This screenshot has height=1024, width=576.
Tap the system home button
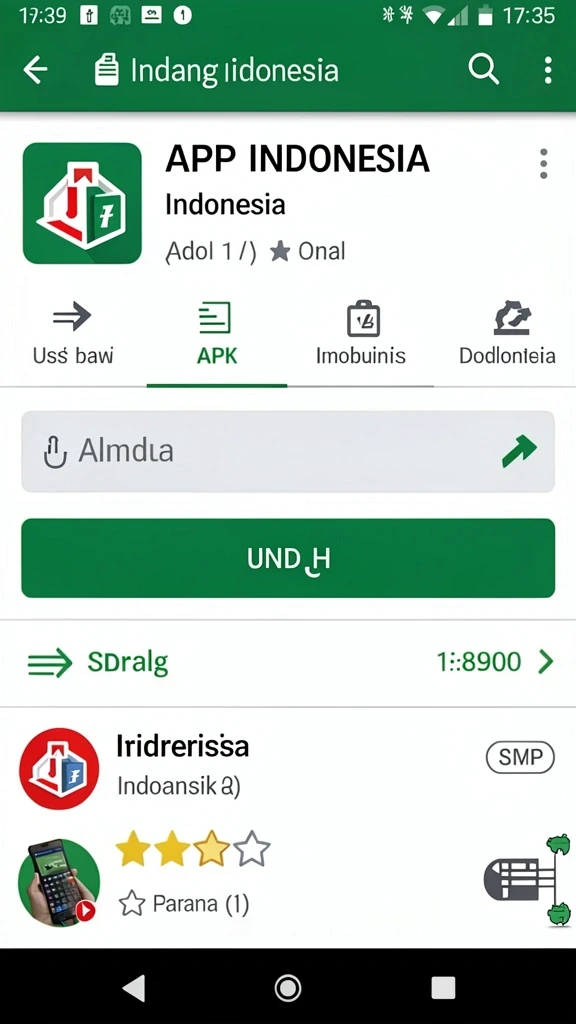click(287, 988)
